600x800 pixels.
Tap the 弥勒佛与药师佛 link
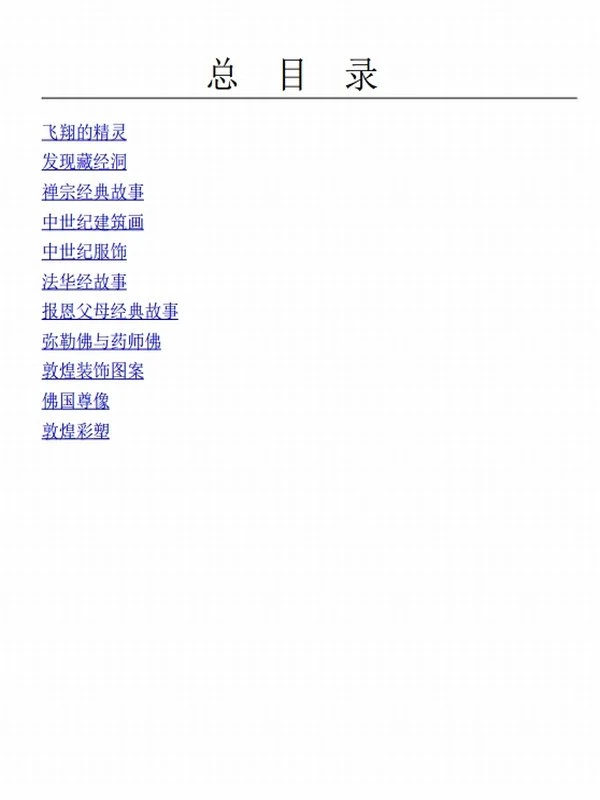point(101,342)
